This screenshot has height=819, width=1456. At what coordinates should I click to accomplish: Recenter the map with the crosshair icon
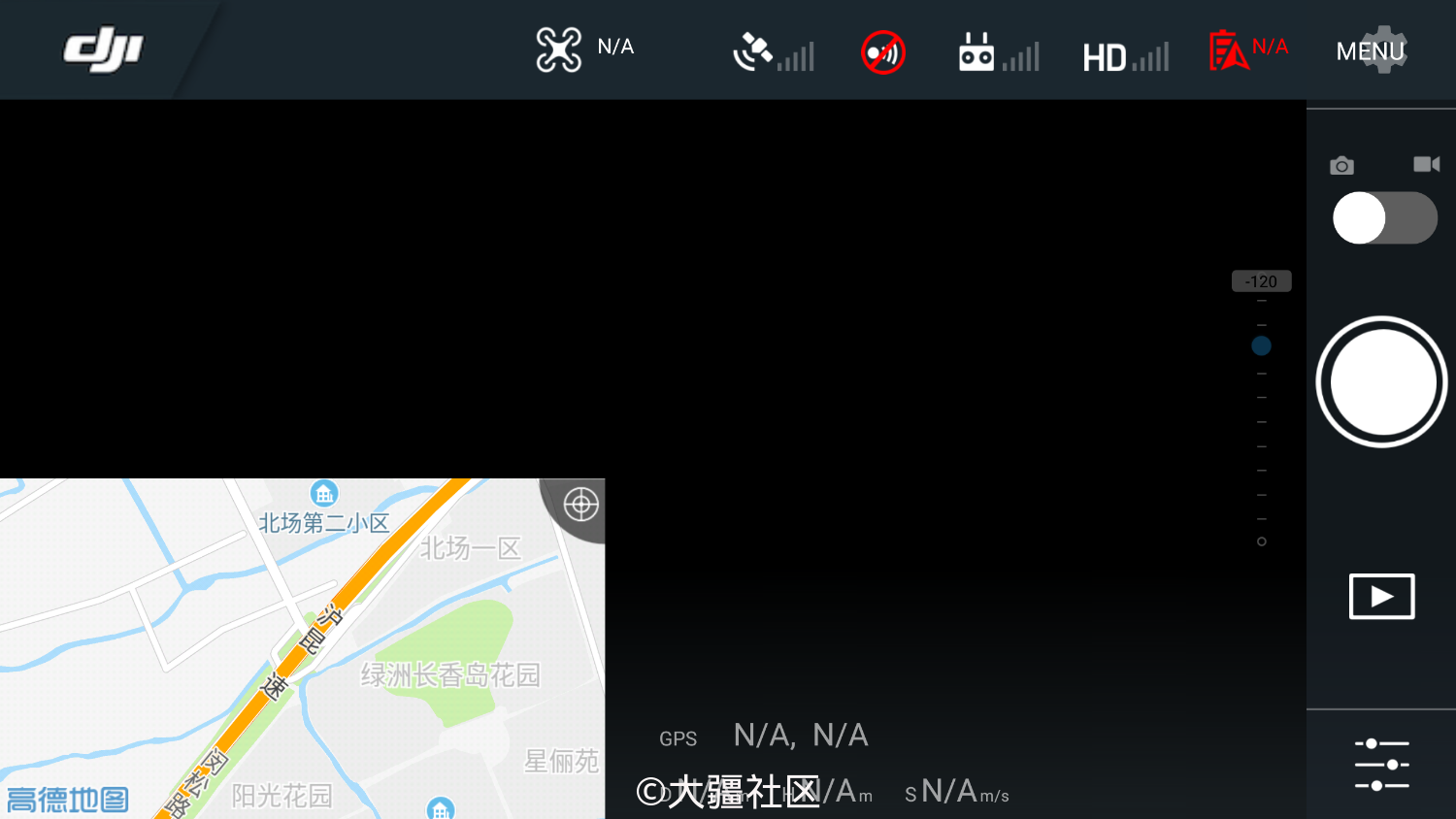pyautogui.click(x=580, y=505)
